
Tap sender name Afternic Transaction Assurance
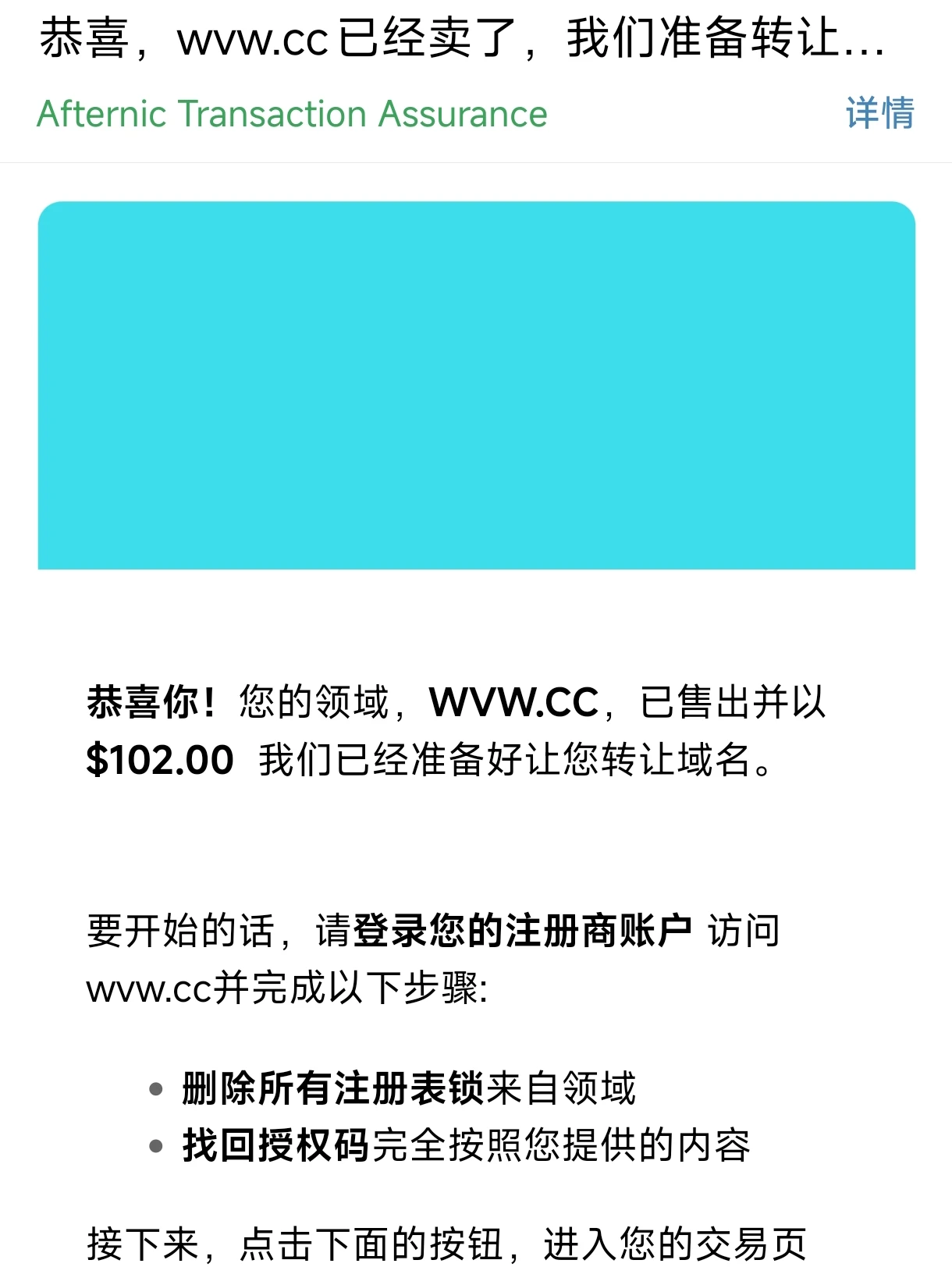[x=292, y=114]
